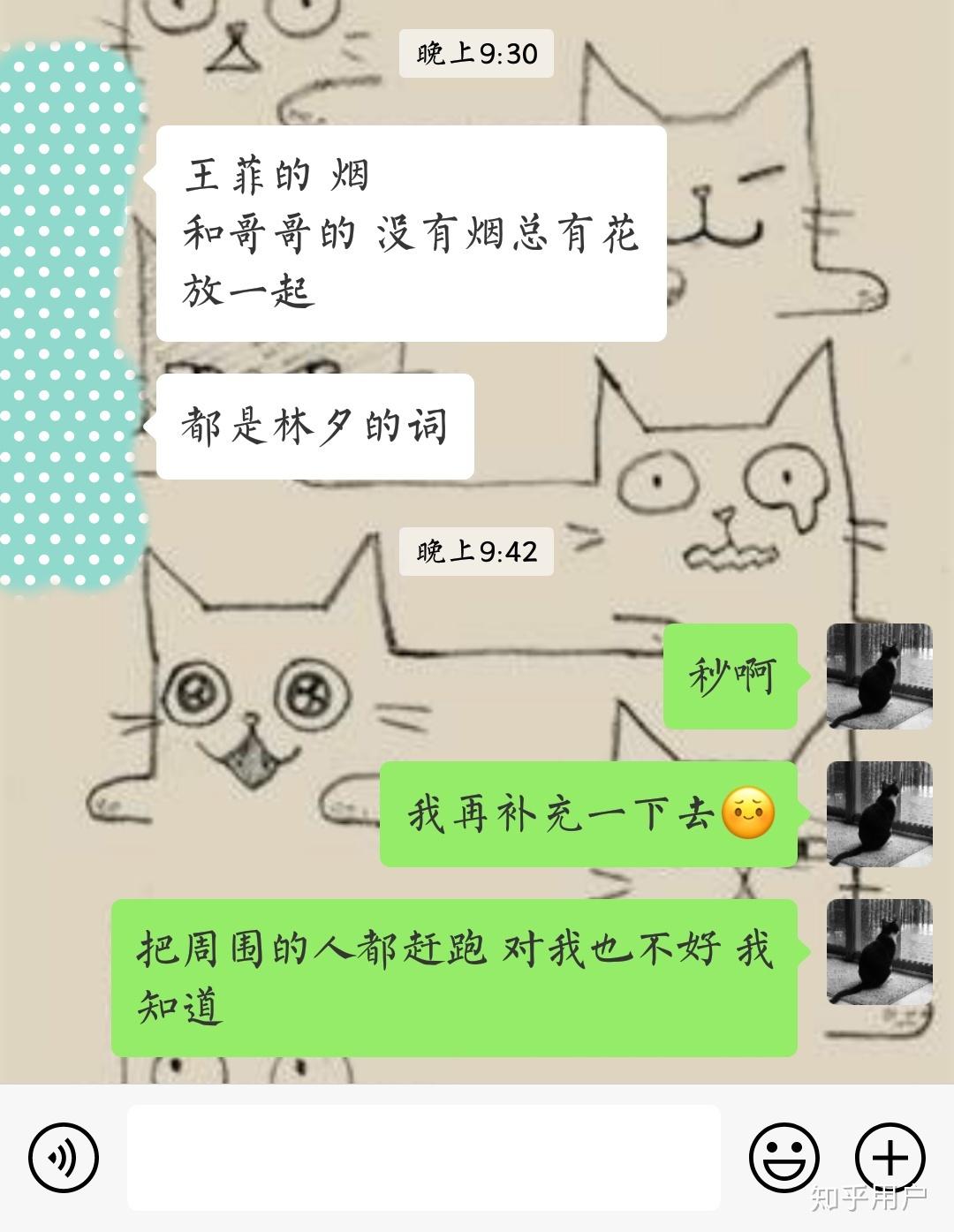Image resolution: width=954 pixels, height=1232 pixels.
Task: Open cat avatar beside 秒啊 message
Action: 879,676
